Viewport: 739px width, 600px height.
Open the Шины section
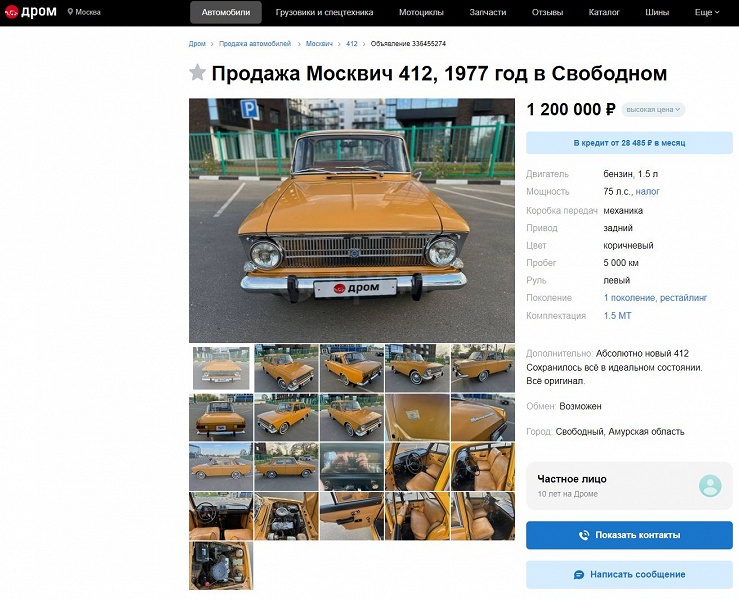coord(657,12)
